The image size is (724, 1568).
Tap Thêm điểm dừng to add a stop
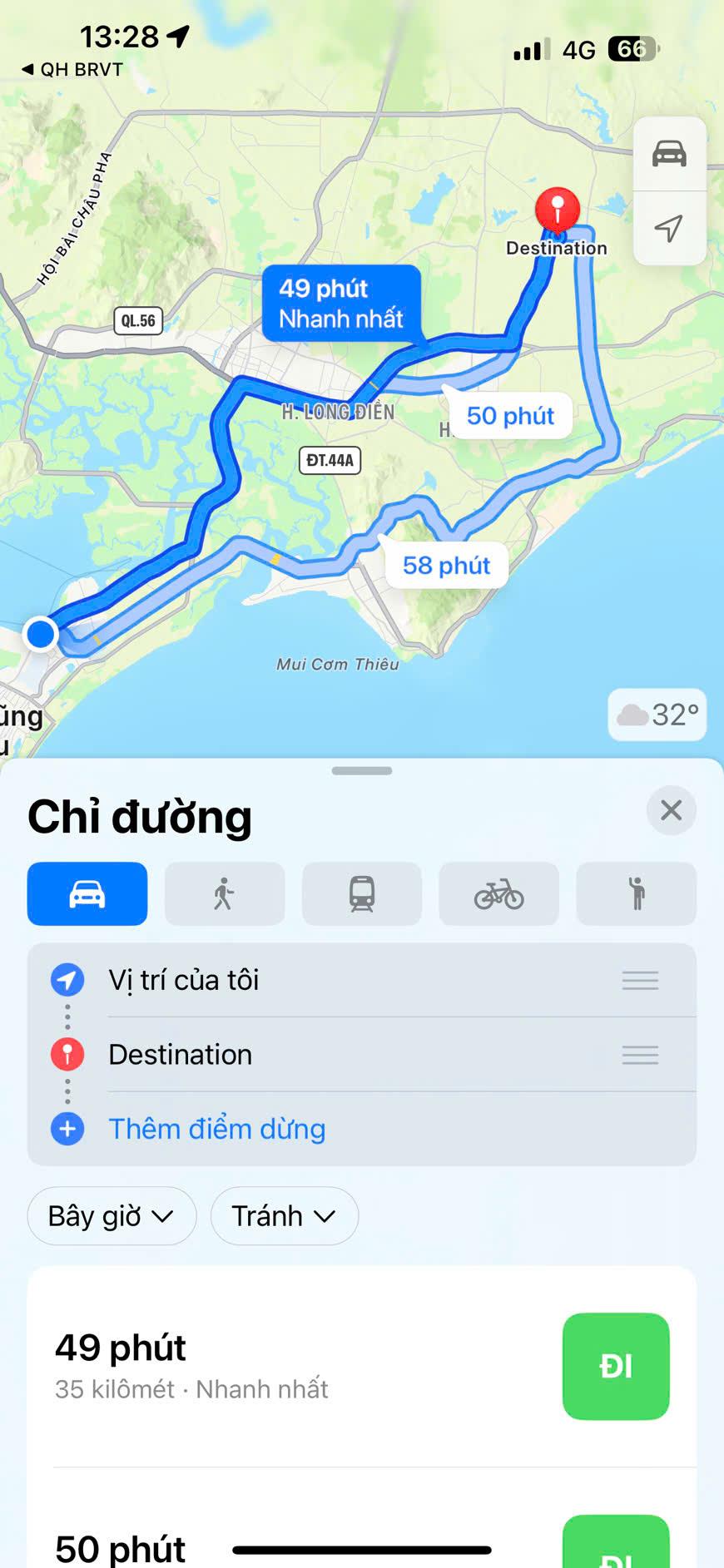tap(216, 1129)
